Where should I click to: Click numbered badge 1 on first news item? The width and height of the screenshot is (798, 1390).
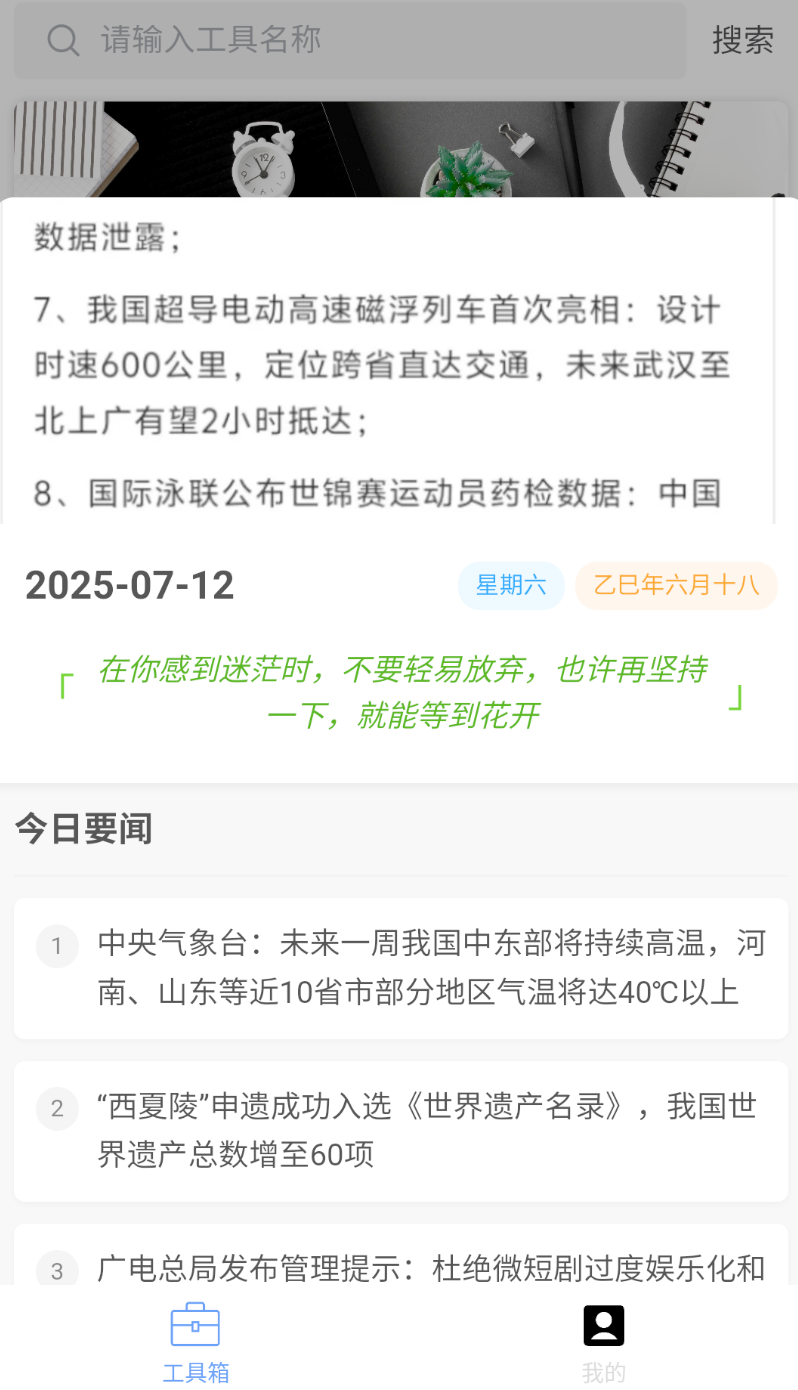(57, 946)
